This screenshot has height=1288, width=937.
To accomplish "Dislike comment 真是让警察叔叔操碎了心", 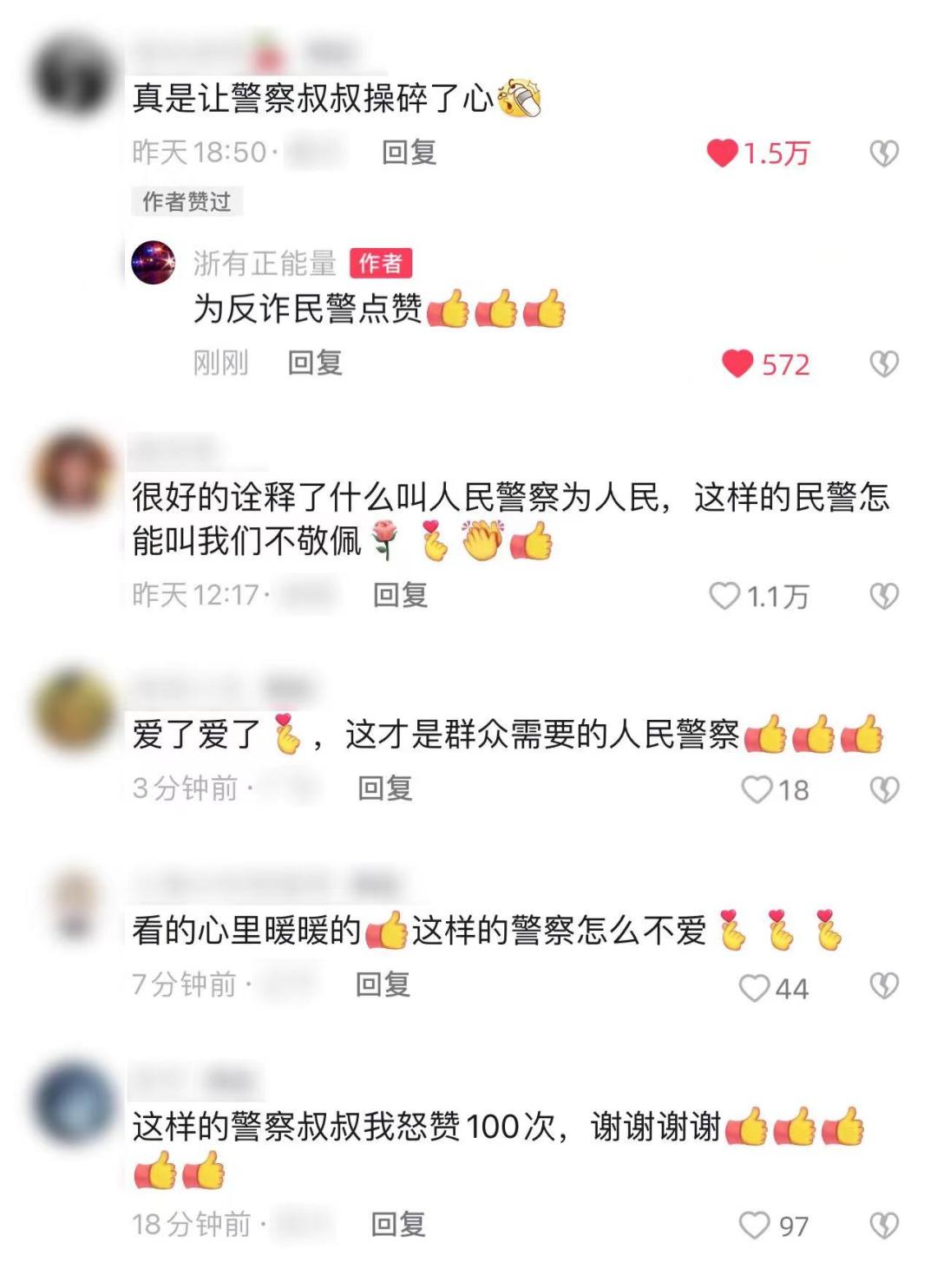I will (x=884, y=154).
